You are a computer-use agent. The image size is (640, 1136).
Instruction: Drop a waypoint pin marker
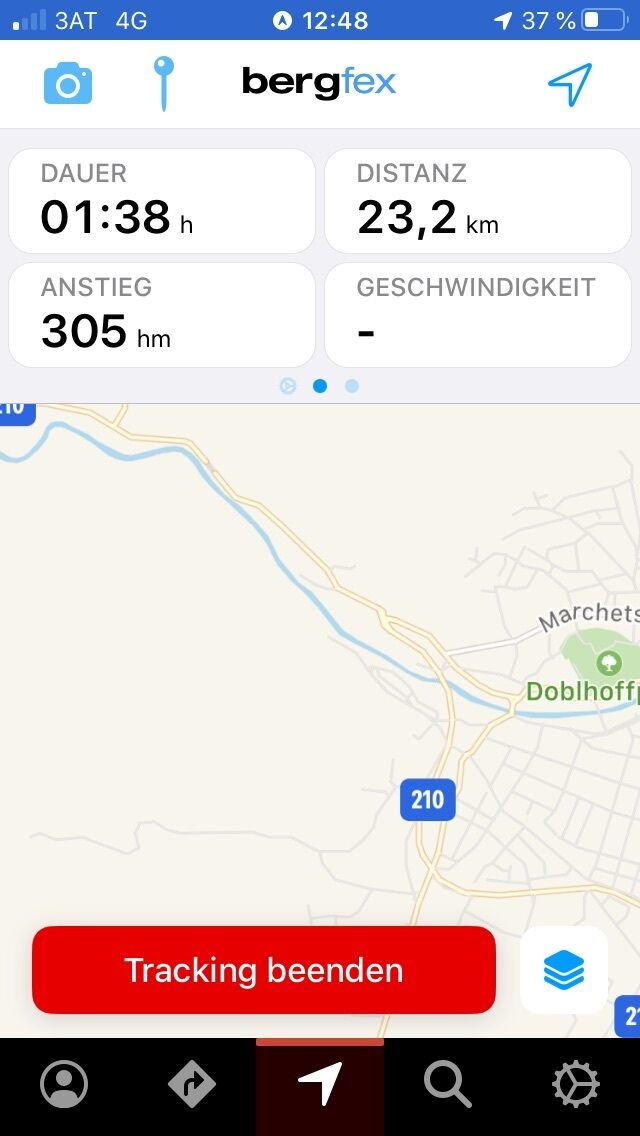pos(163,82)
